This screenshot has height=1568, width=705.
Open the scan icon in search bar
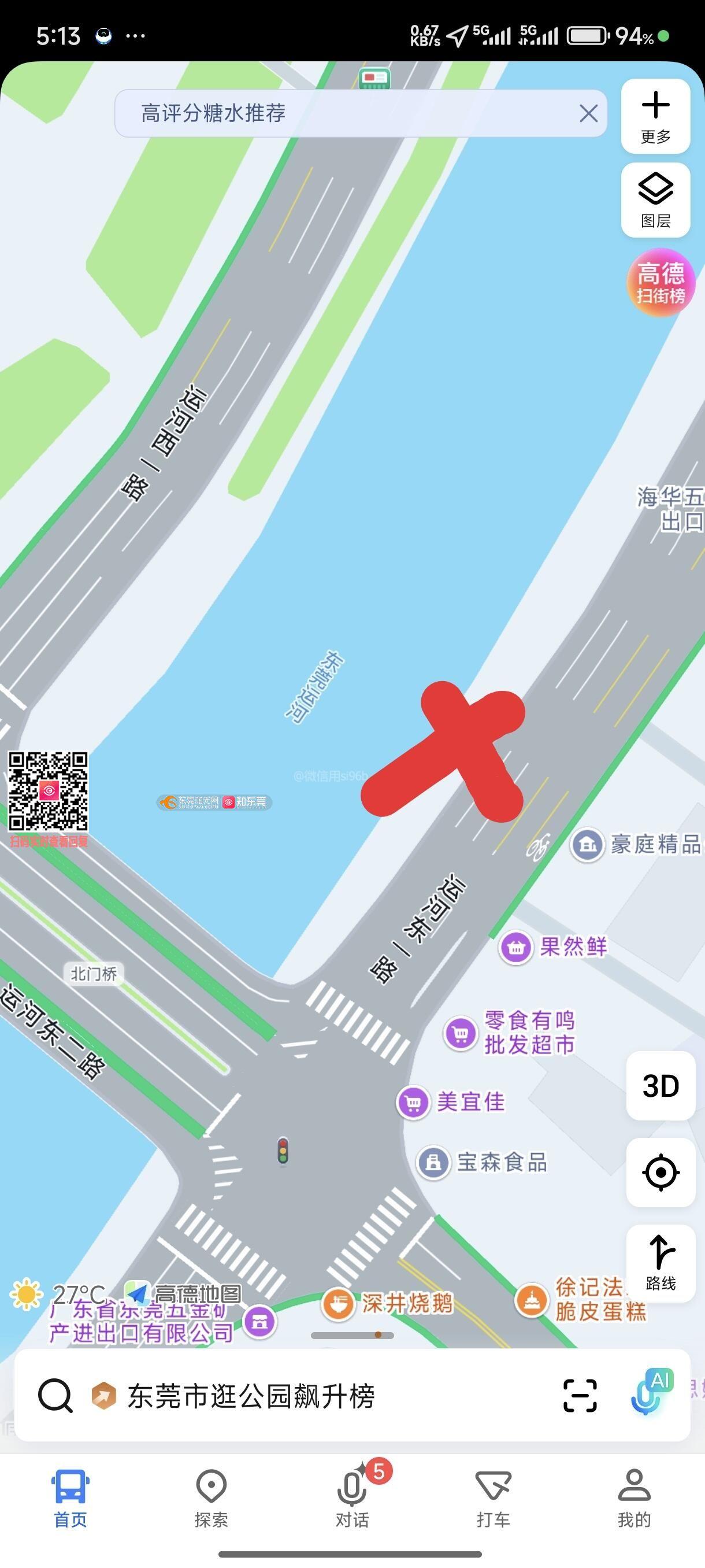pos(580,1396)
